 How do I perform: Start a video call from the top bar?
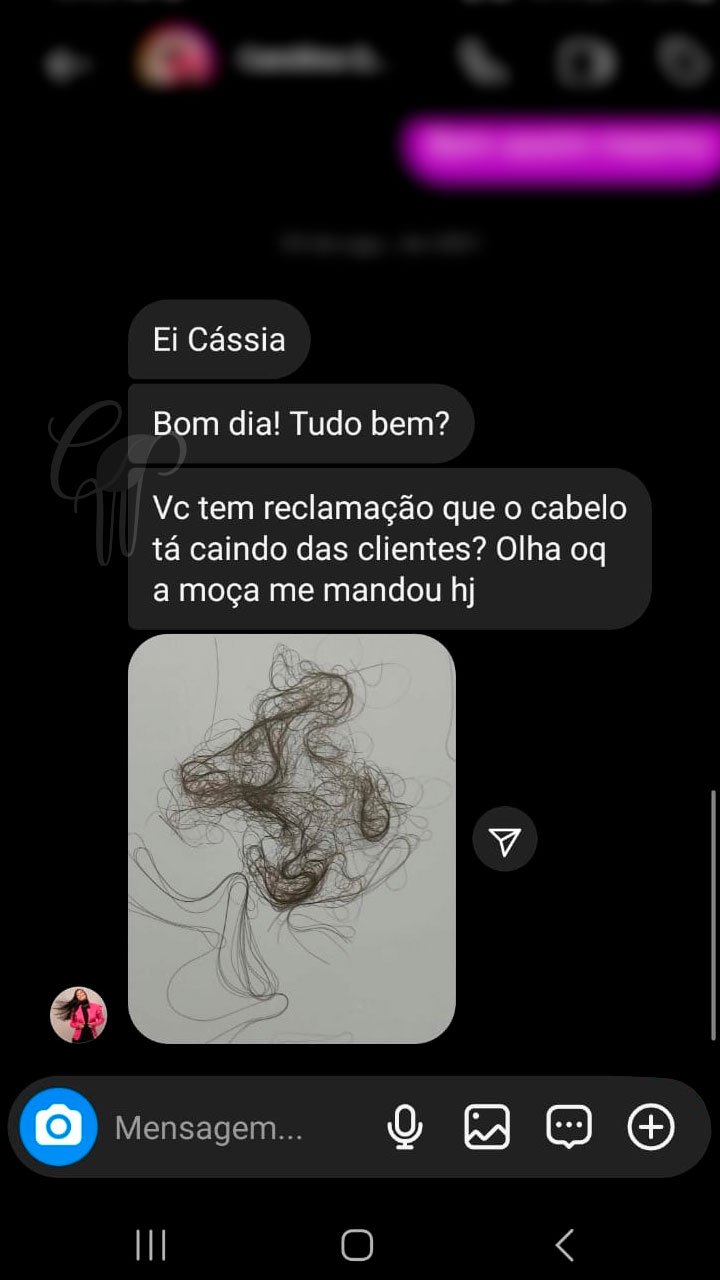585,60
